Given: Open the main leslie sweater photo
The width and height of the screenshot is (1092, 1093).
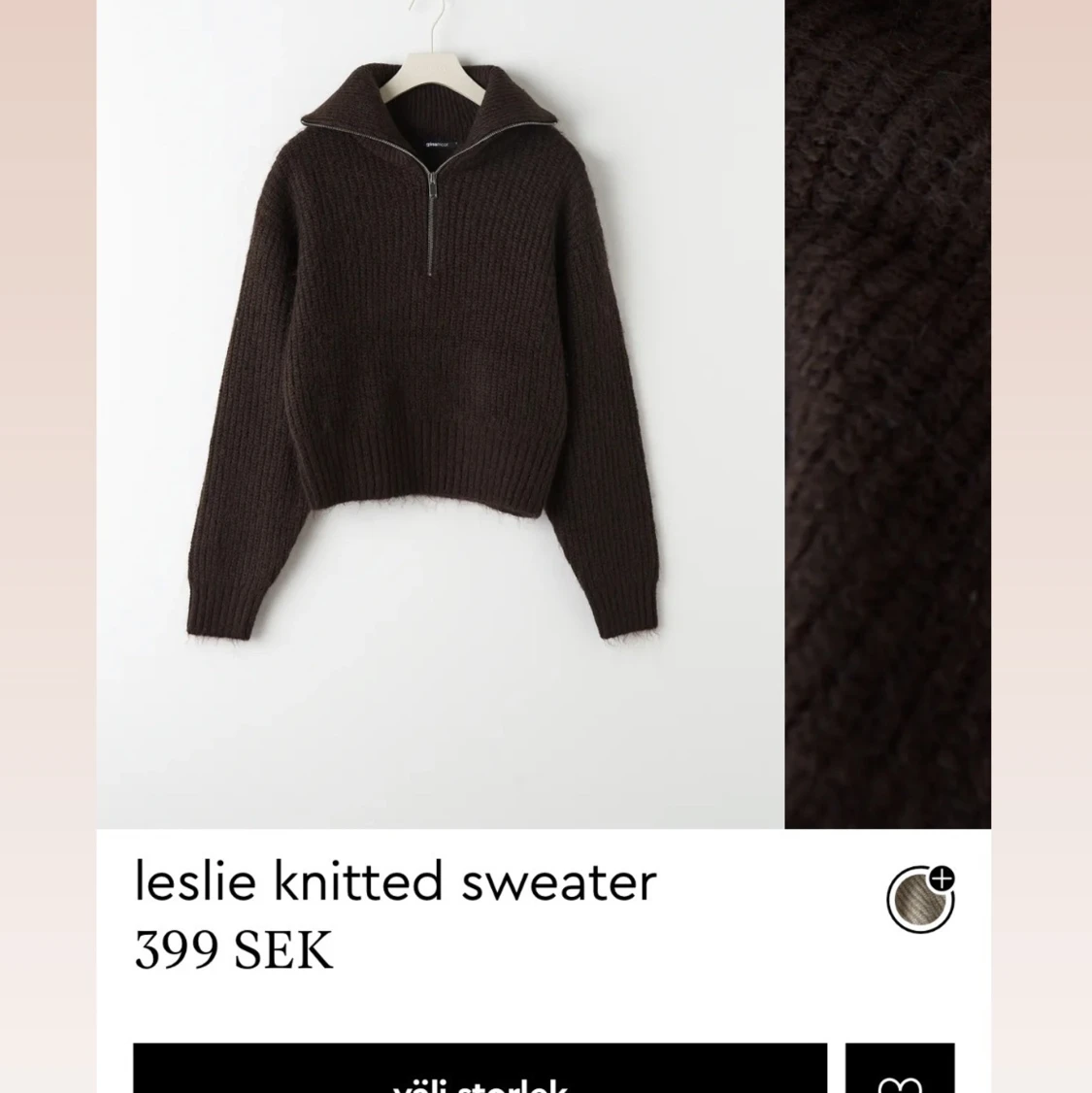Looking at the screenshot, I should [440, 414].
